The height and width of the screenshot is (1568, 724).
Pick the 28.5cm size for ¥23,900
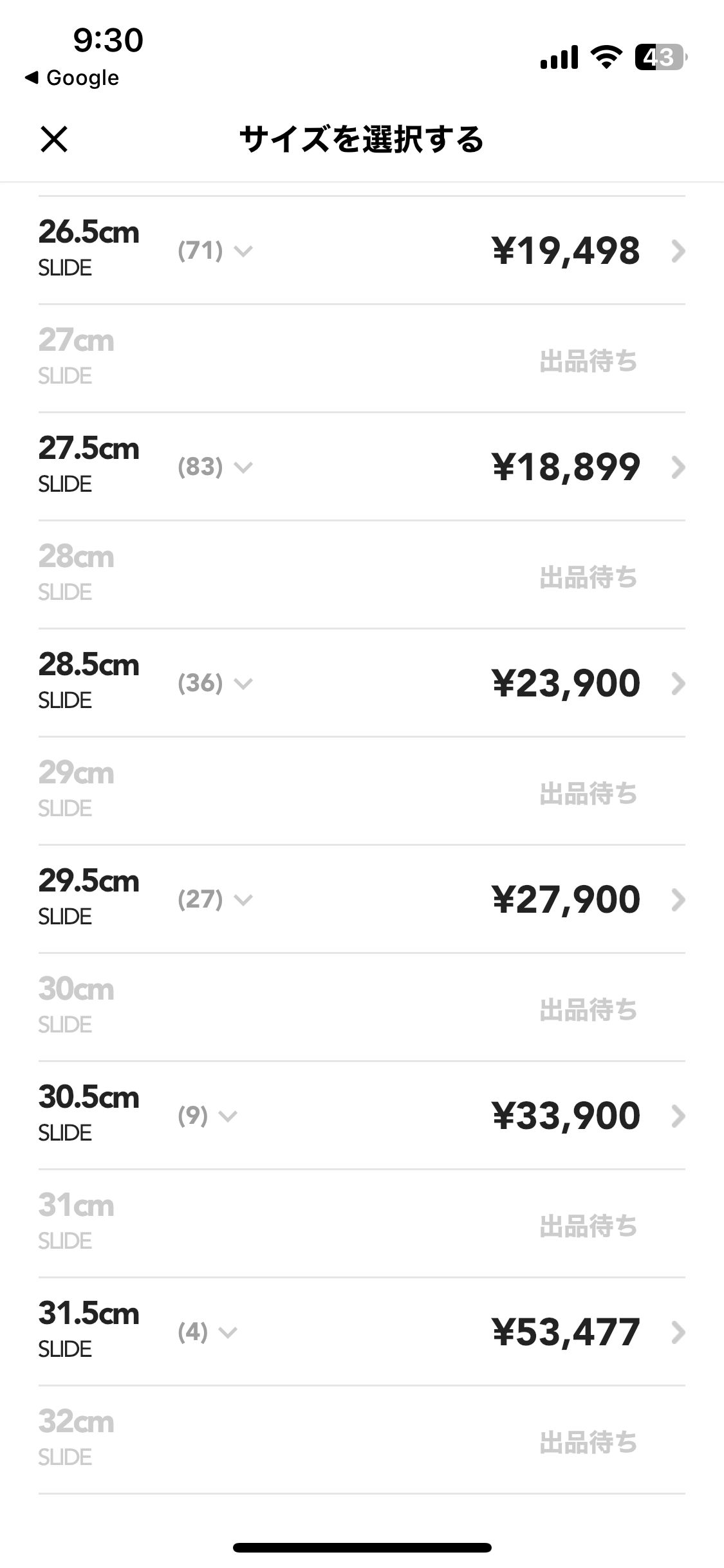click(565, 683)
